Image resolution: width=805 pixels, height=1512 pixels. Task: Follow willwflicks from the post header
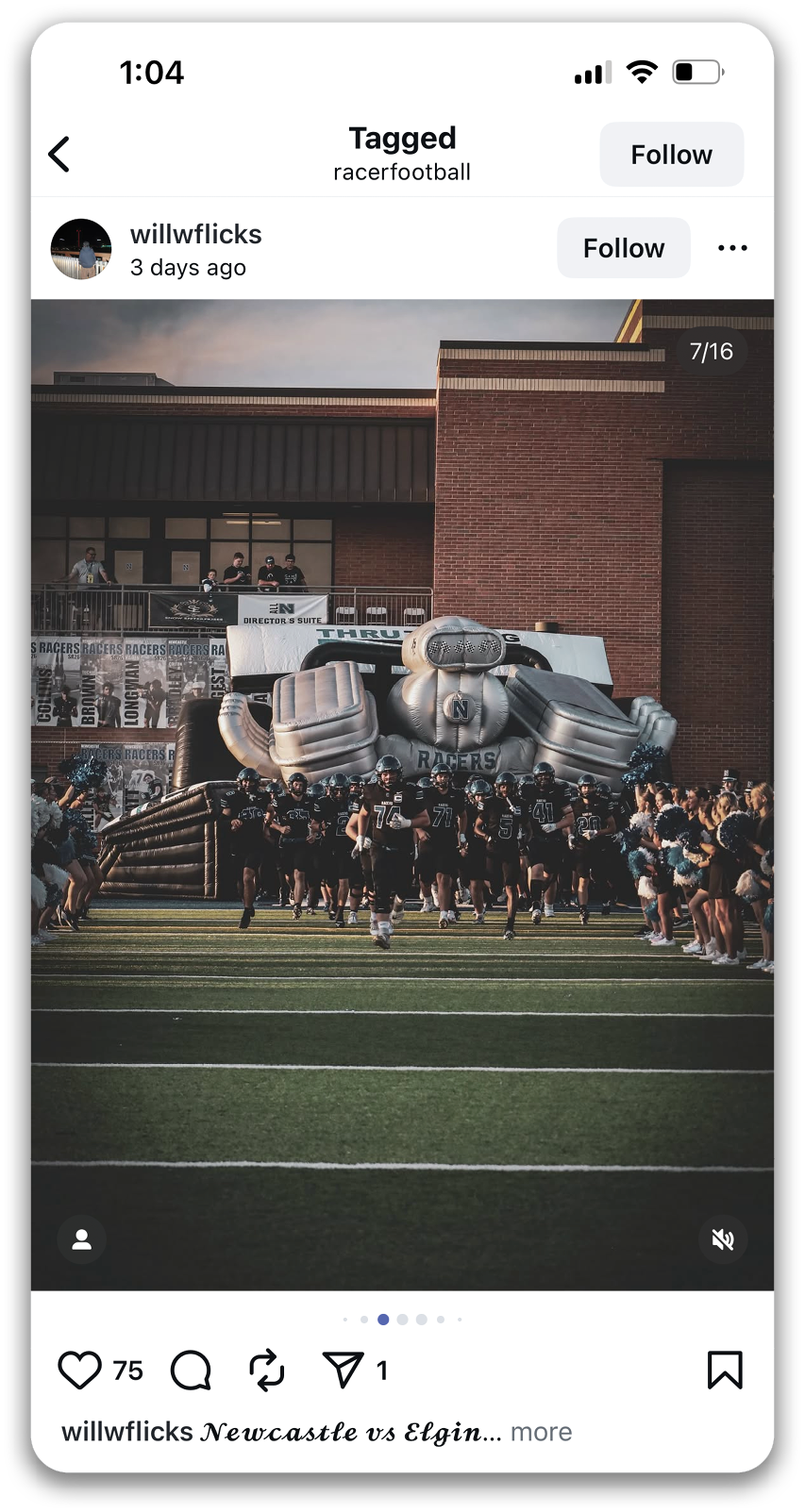pyautogui.click(x=623, y=248)
